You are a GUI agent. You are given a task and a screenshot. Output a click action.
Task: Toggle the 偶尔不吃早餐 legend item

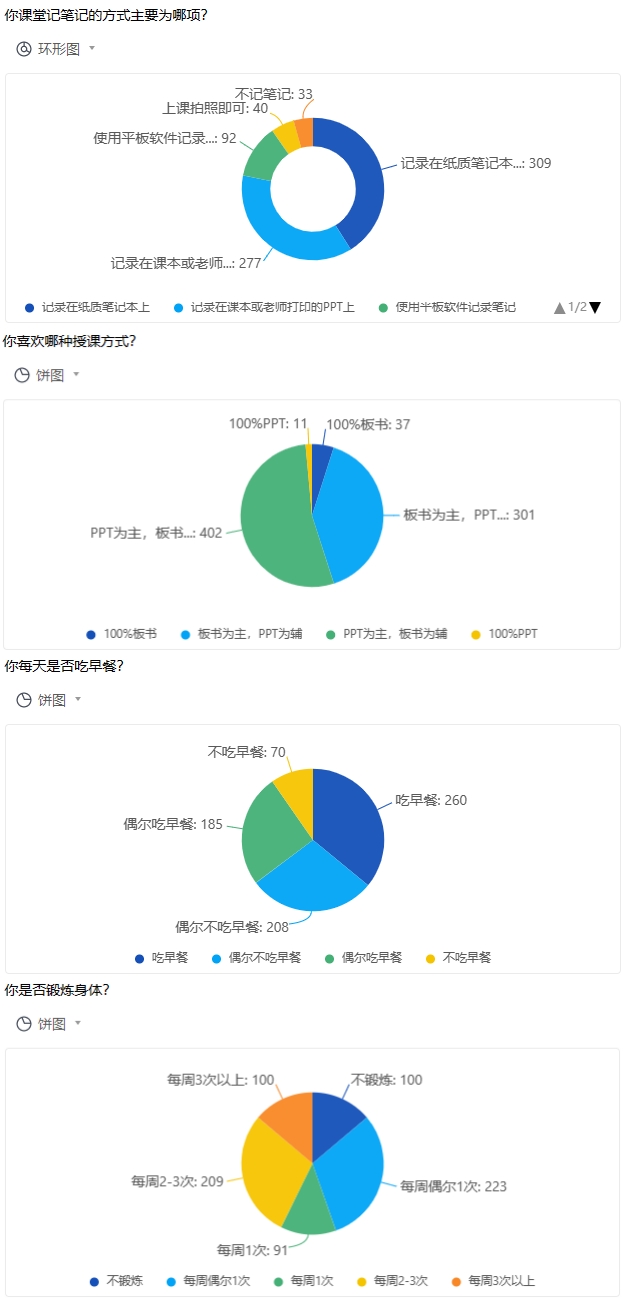[x=265, y=957]
